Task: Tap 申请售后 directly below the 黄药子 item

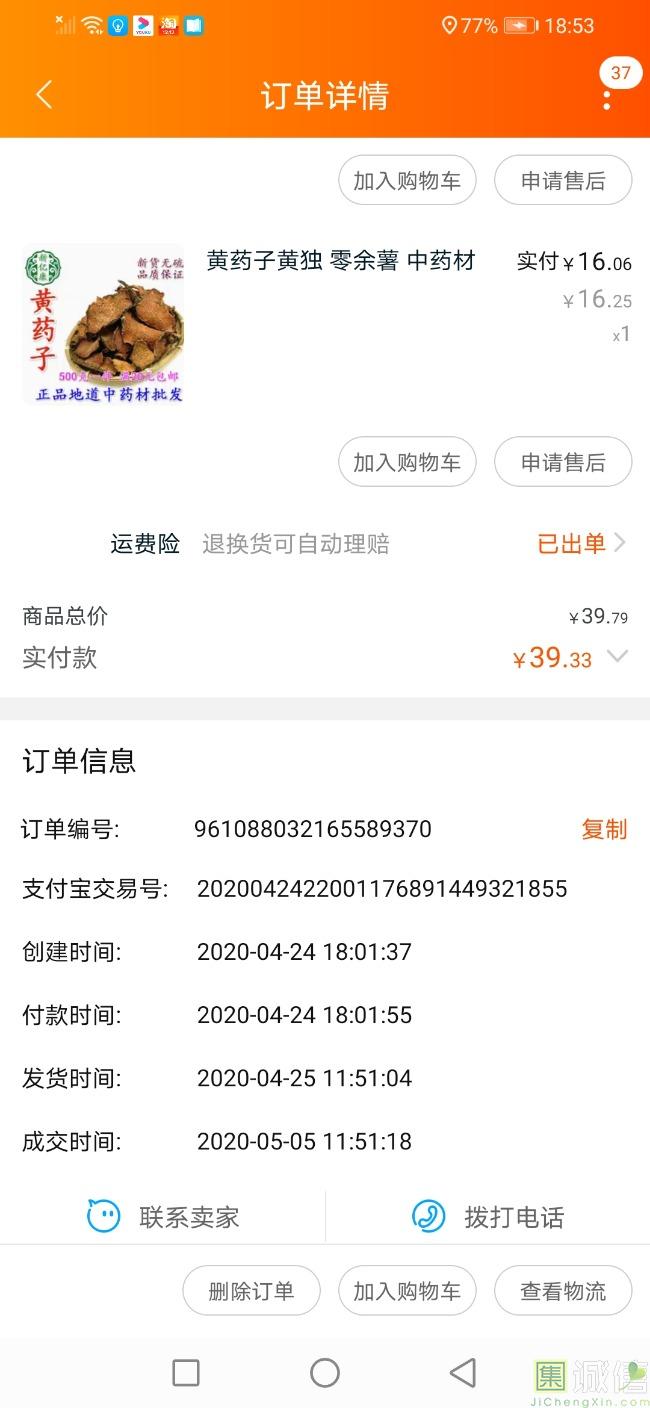Action: pos(563,462)
